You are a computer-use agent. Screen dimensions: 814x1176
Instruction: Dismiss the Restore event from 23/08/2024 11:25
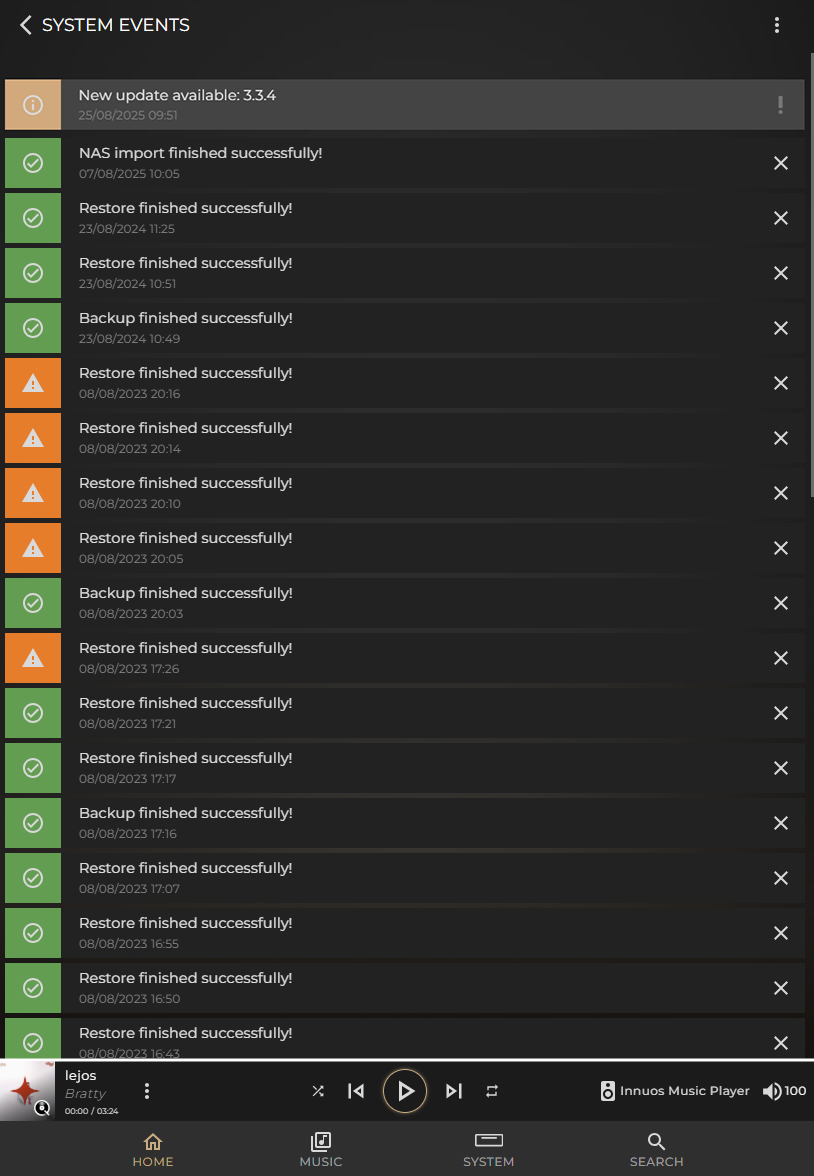781,218
